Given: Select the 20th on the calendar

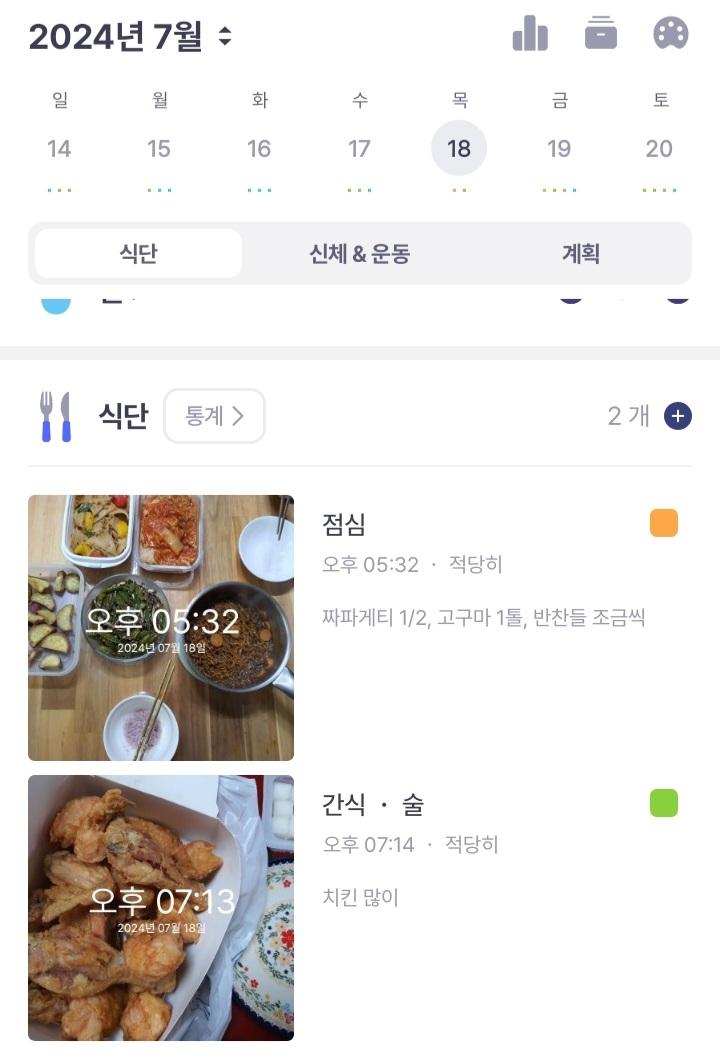Looking at the screenshot, I should click(659, 149).
